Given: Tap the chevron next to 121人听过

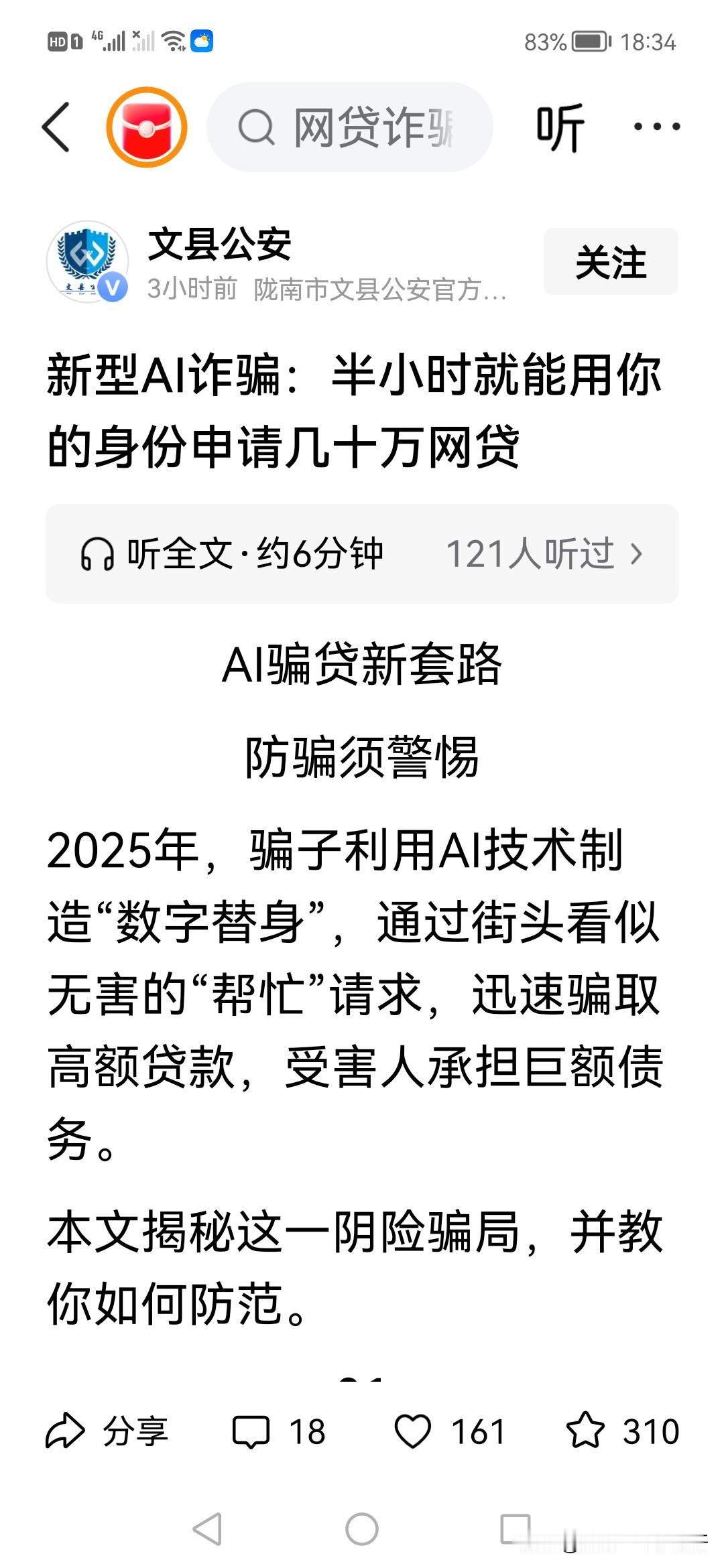Looking at the screenshot, I should [x=638, y=553].
